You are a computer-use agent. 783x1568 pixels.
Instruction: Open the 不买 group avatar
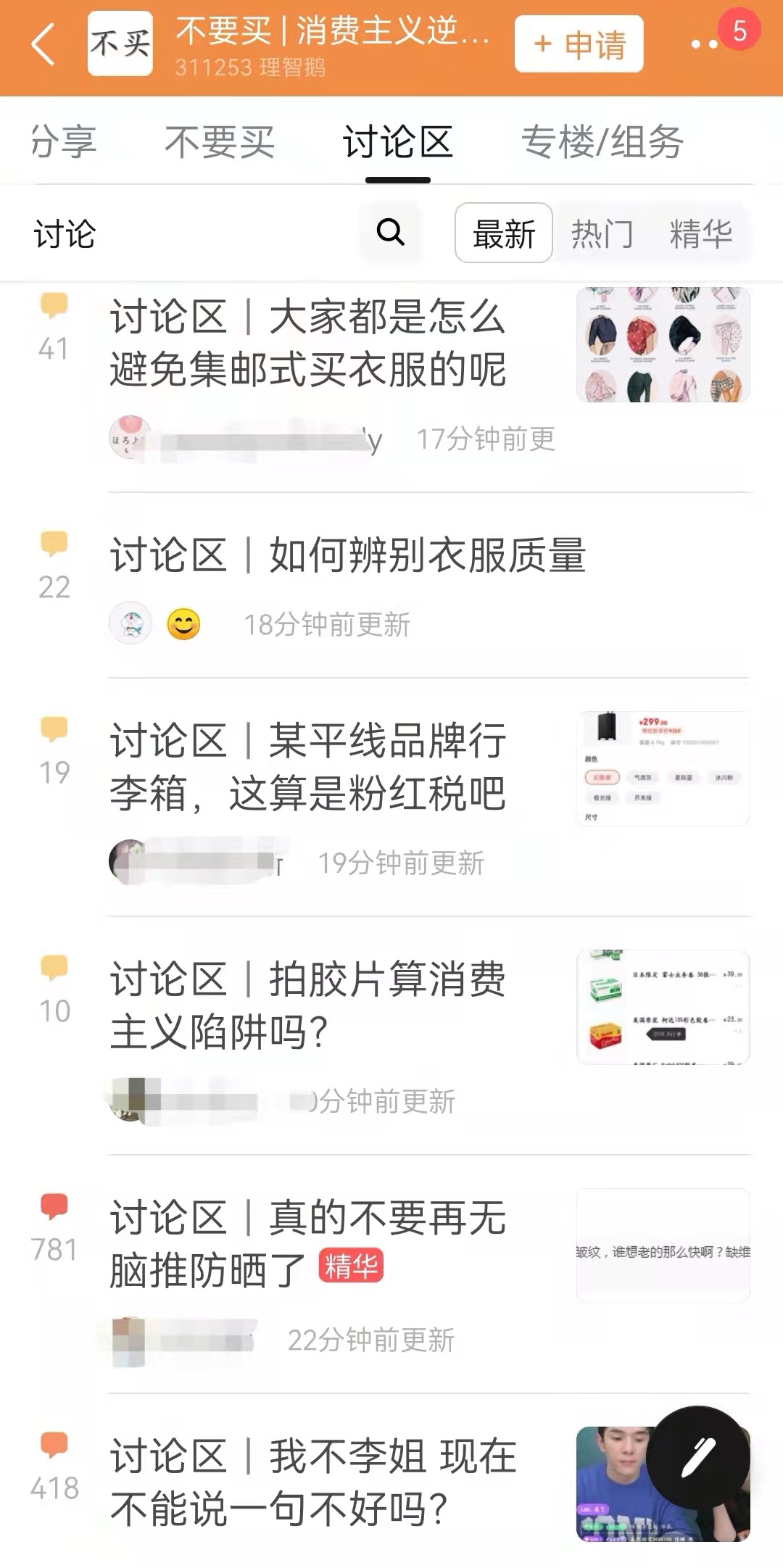pos(120,44)
